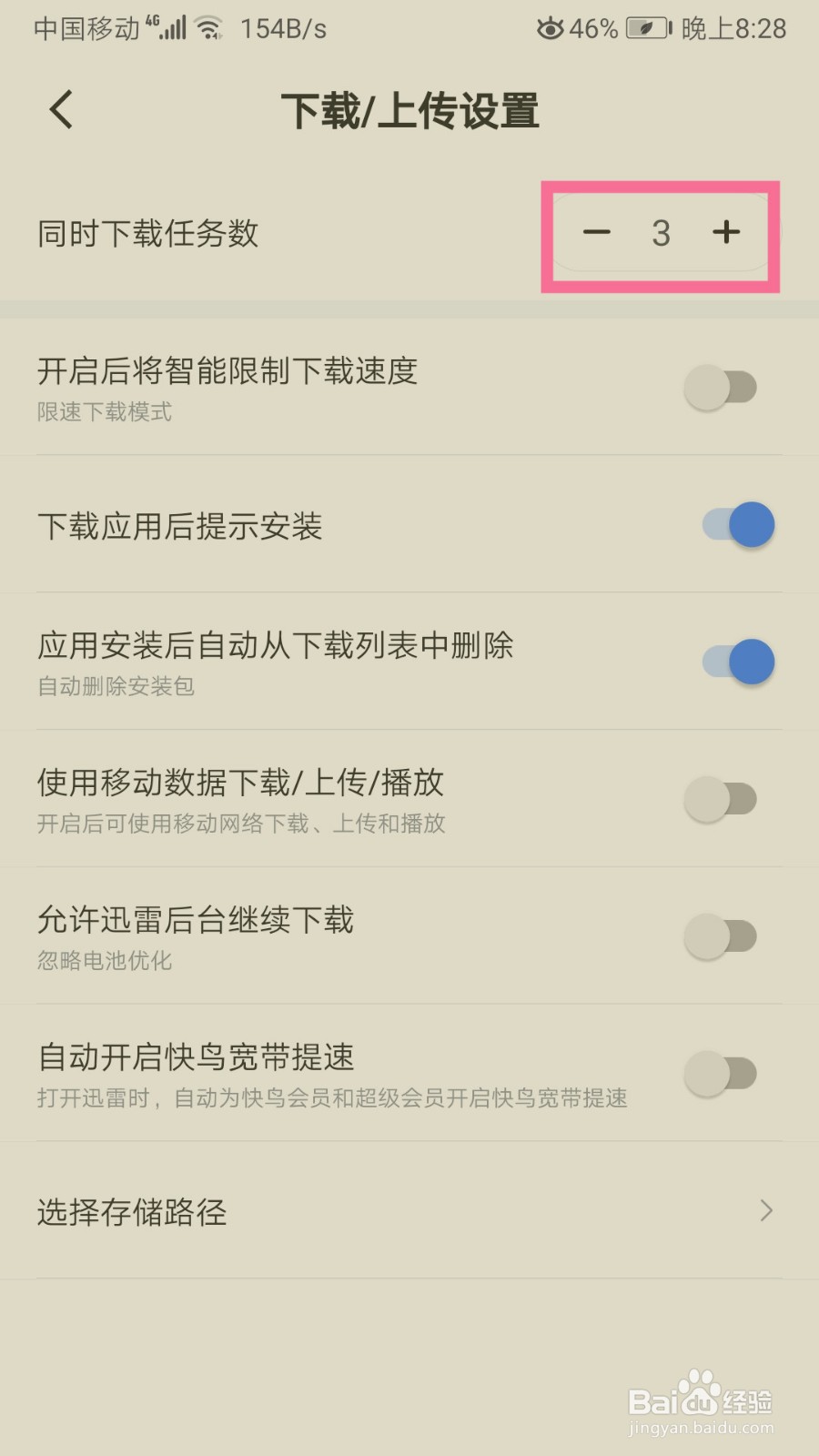
Task: Decrease simultaneous download tasks with minus button
Action: point(597,233)
